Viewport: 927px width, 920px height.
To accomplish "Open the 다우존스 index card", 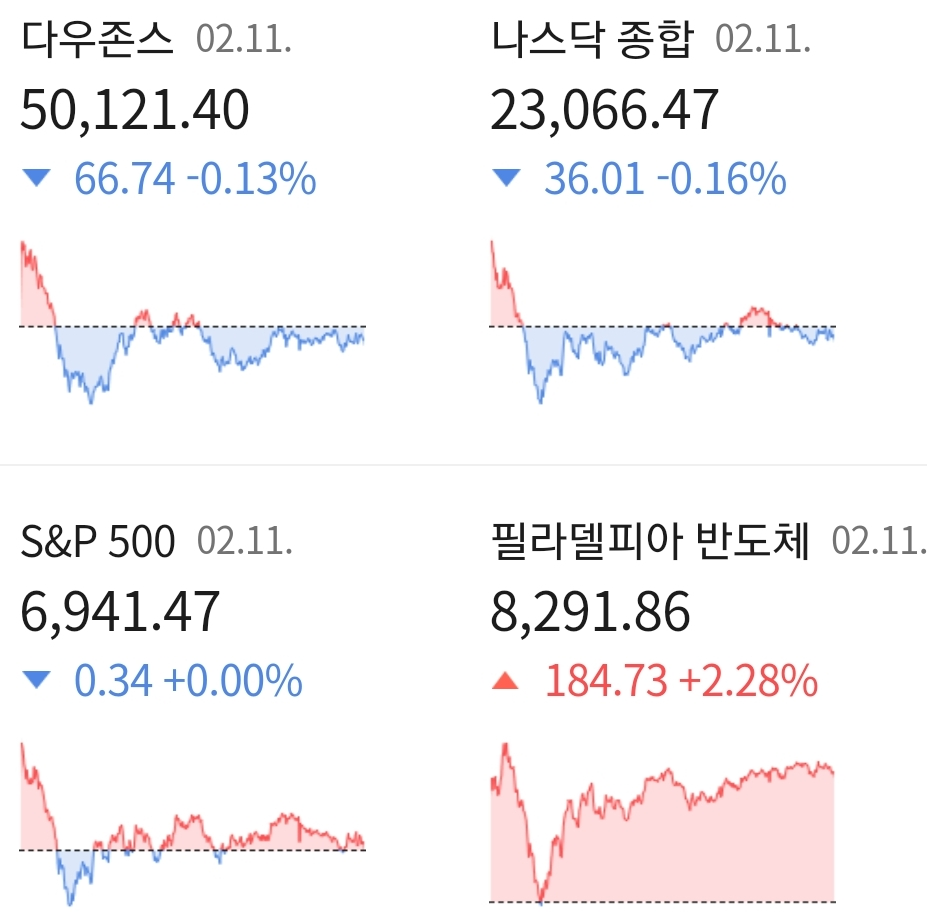I will [x=98, y=40].
